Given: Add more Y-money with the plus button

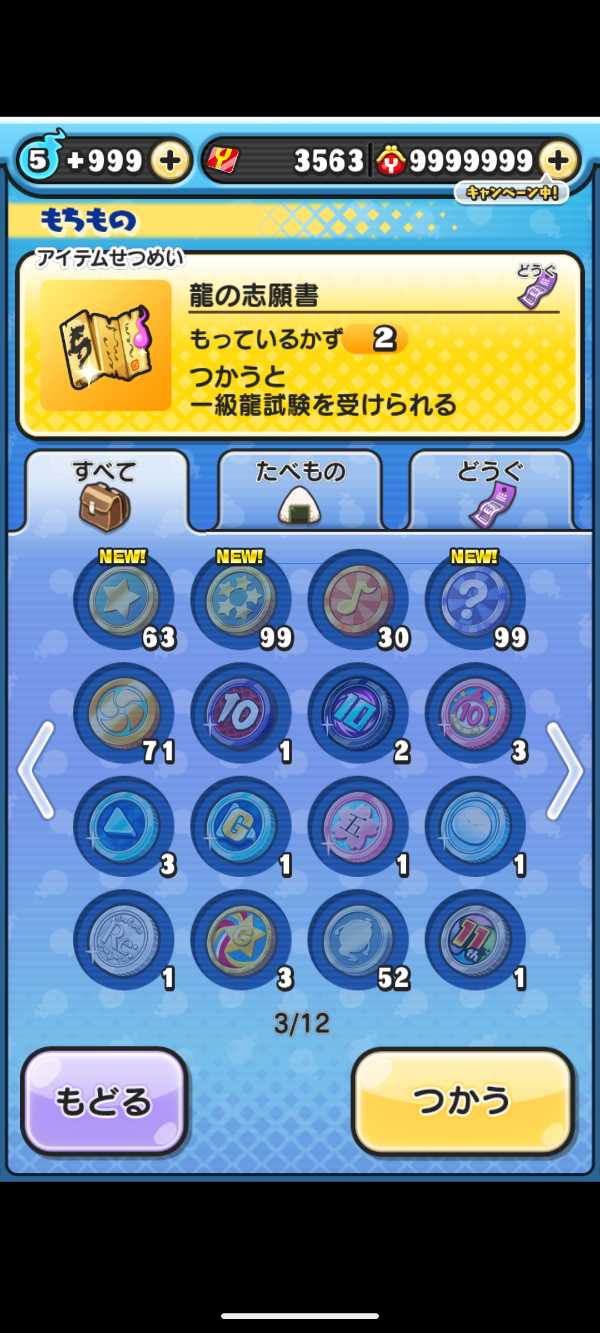Looking at the screenshot, I should pyautogui.click(x=558, y=160).
